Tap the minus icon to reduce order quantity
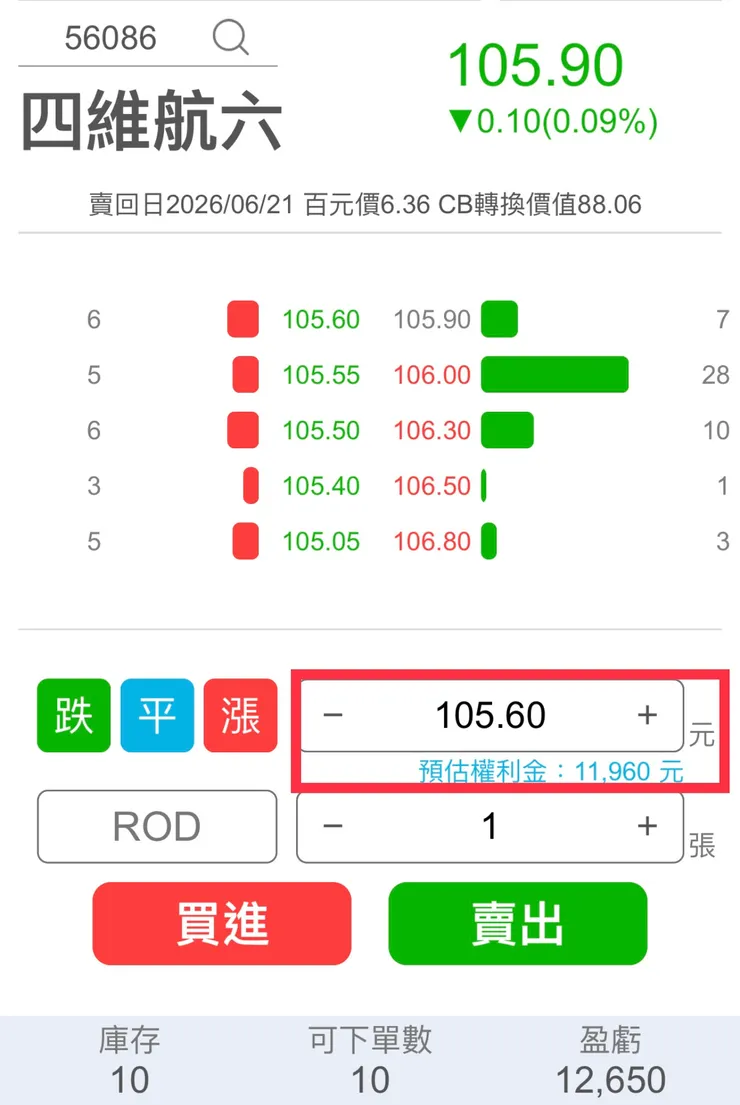740x1105 pixels. (x=333, y=826)
